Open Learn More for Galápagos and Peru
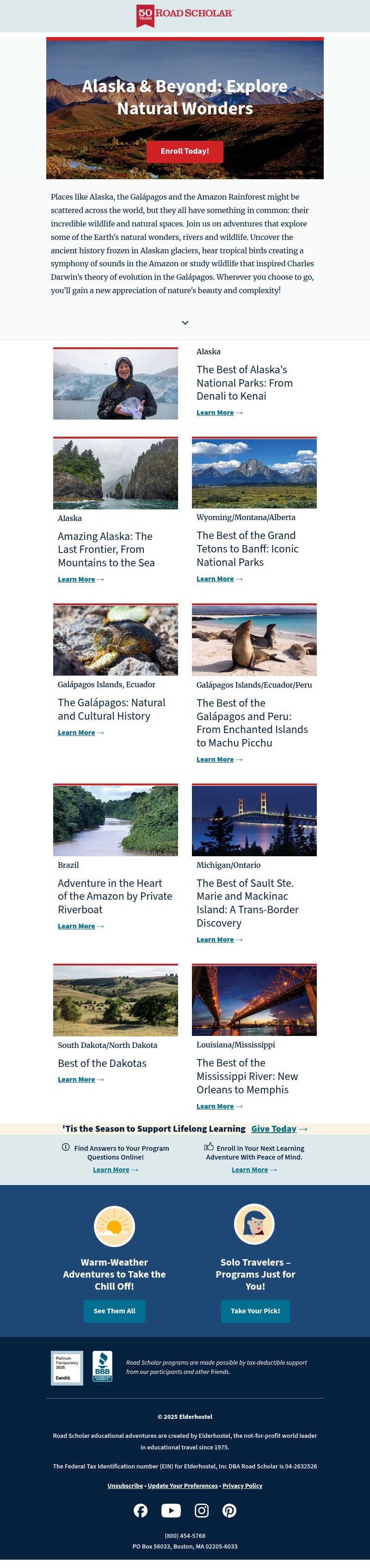 (215, 759)
